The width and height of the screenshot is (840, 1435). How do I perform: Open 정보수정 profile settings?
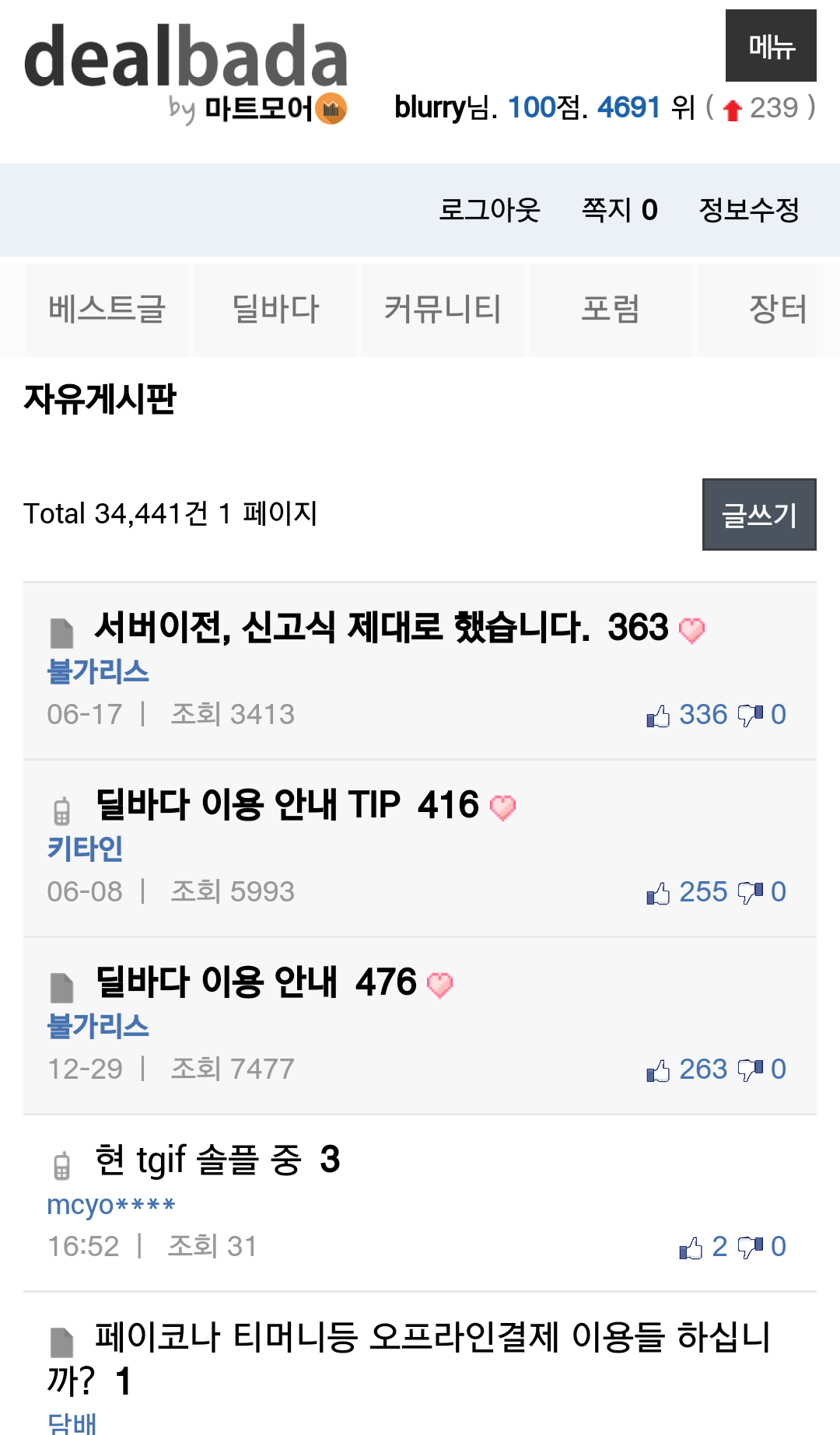point(749,210)
